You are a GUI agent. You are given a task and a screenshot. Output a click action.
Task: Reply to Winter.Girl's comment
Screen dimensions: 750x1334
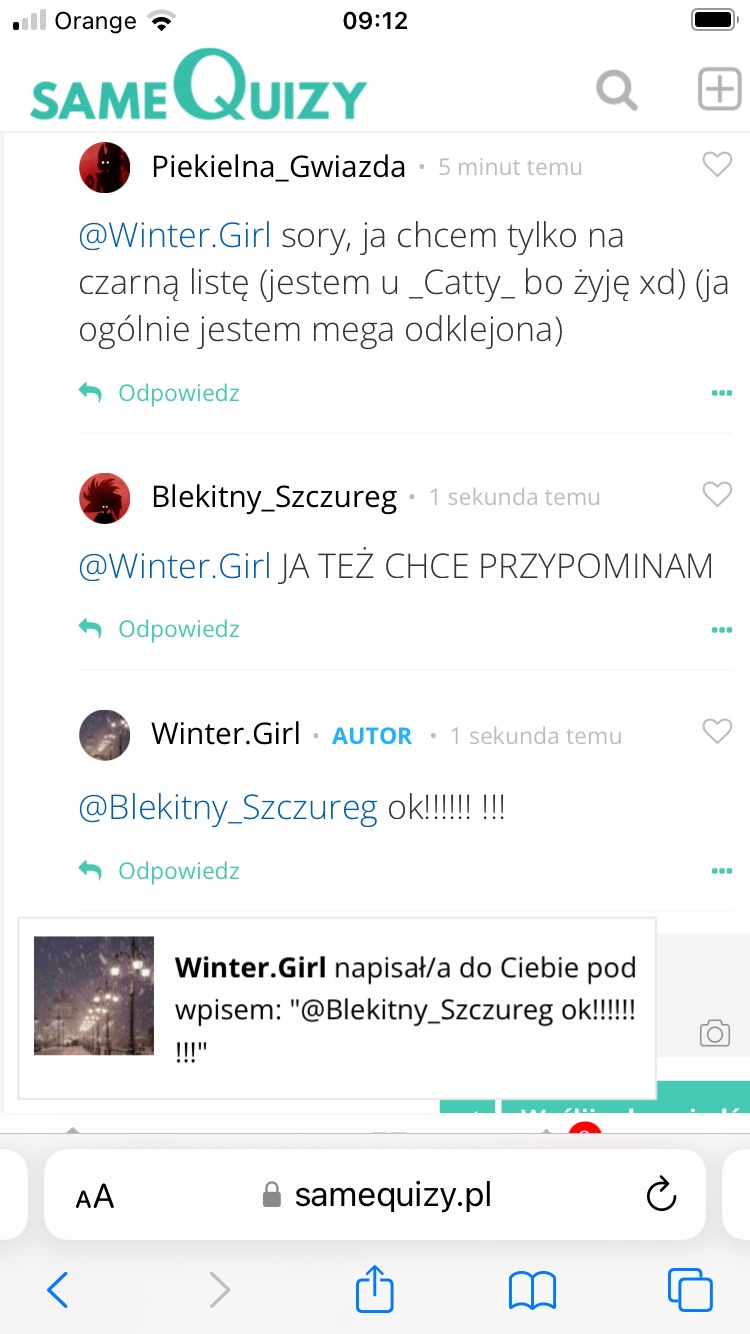pyautogui.click(x=160, y=871)
